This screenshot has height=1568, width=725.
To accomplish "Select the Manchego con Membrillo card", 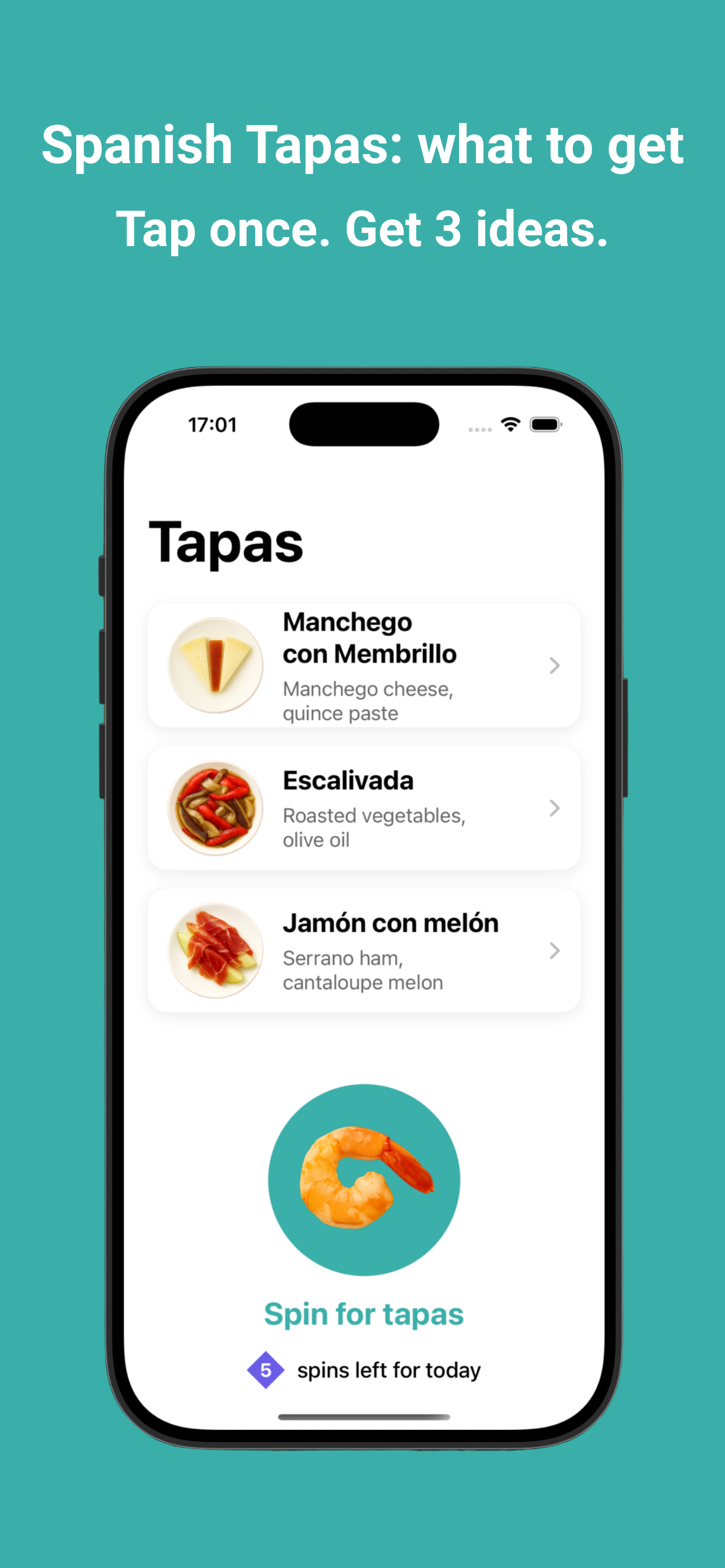I will point(364,665).
